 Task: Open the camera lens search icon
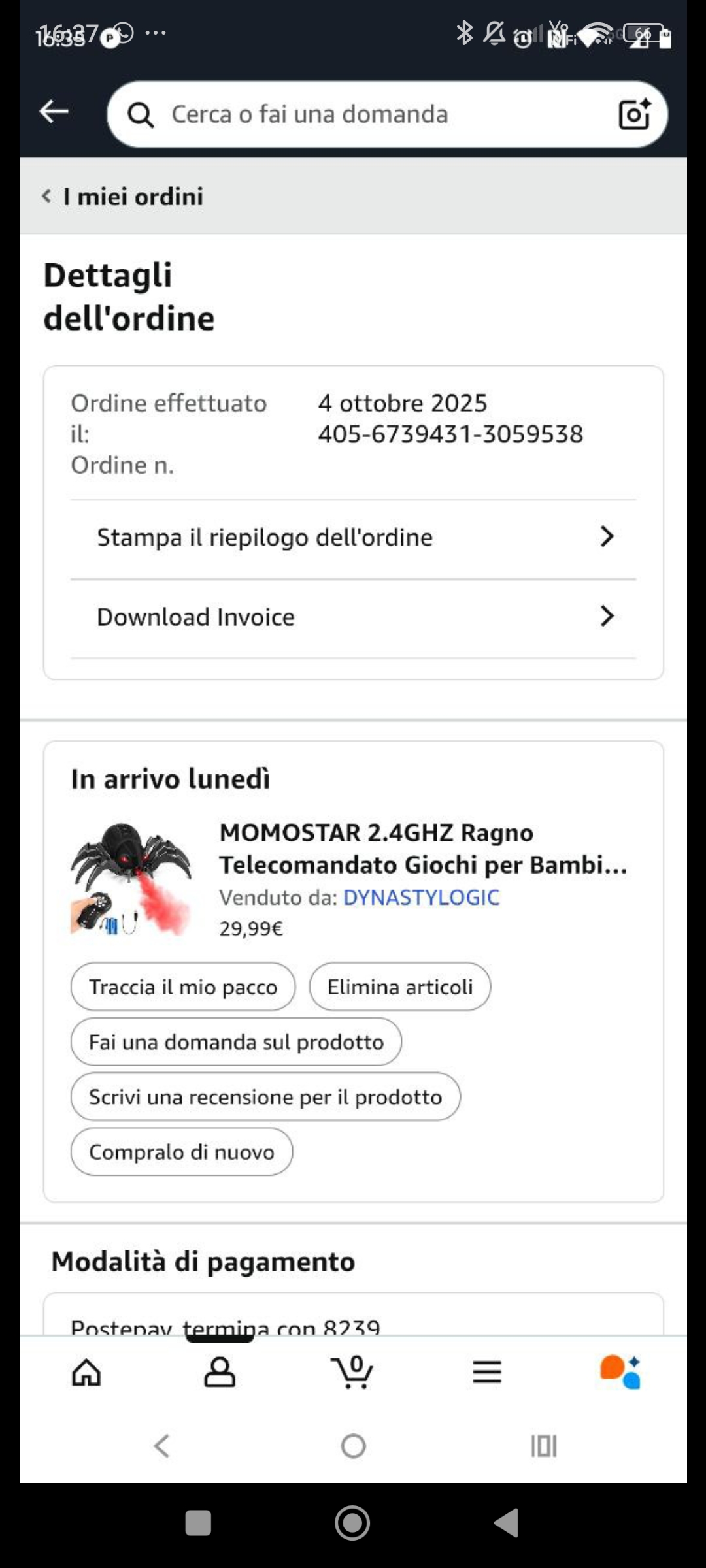click(633, 114)
